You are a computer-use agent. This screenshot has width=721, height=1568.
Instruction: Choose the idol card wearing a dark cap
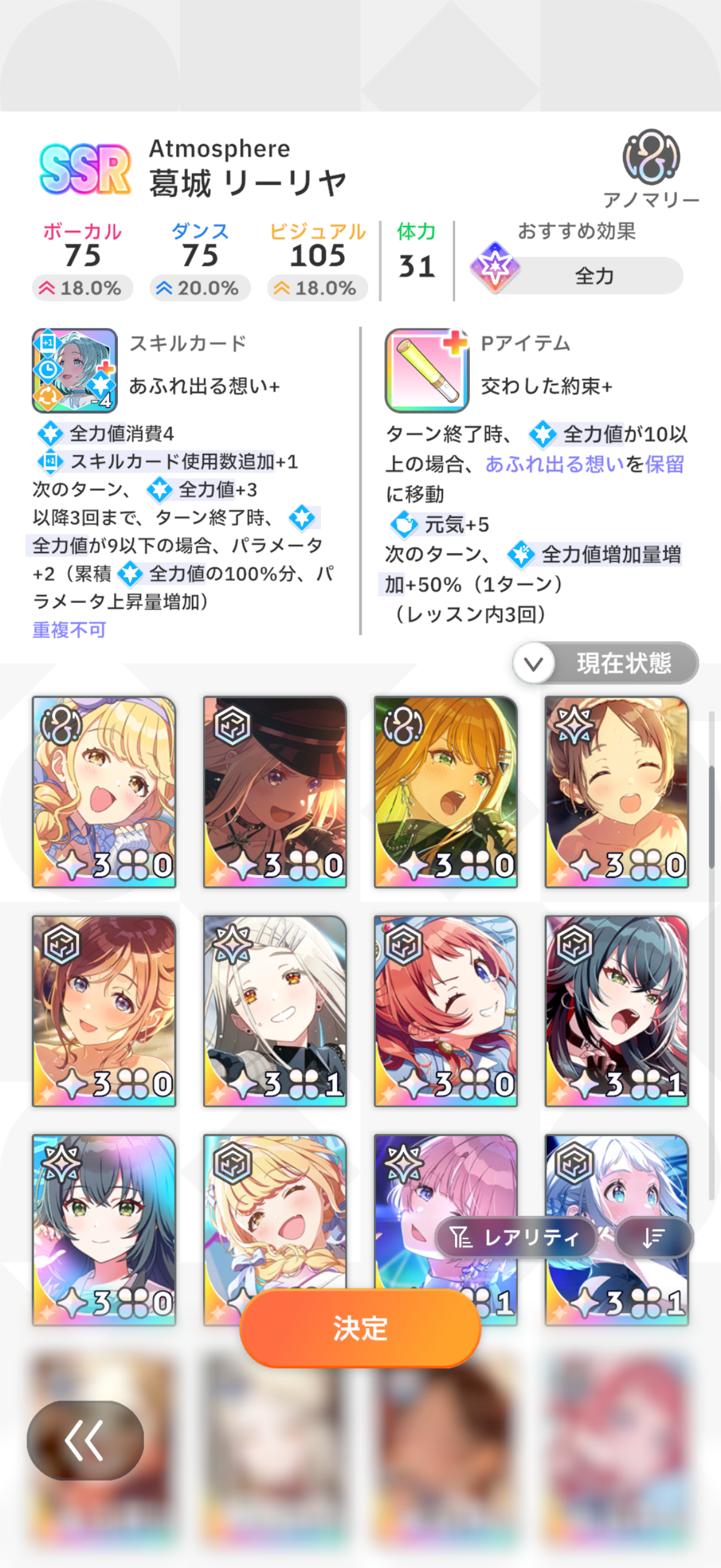pos(275,791)
